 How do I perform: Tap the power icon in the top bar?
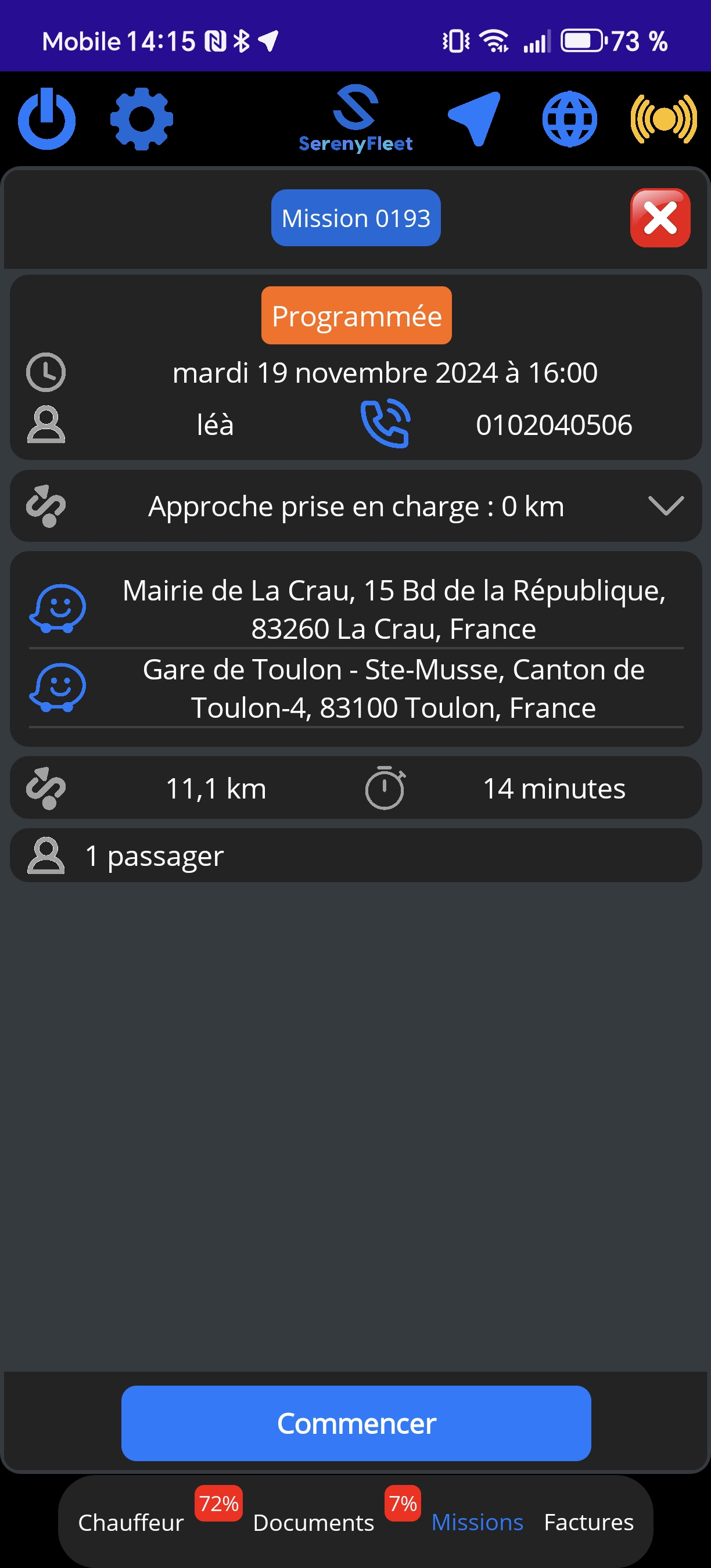click(47, 119)
